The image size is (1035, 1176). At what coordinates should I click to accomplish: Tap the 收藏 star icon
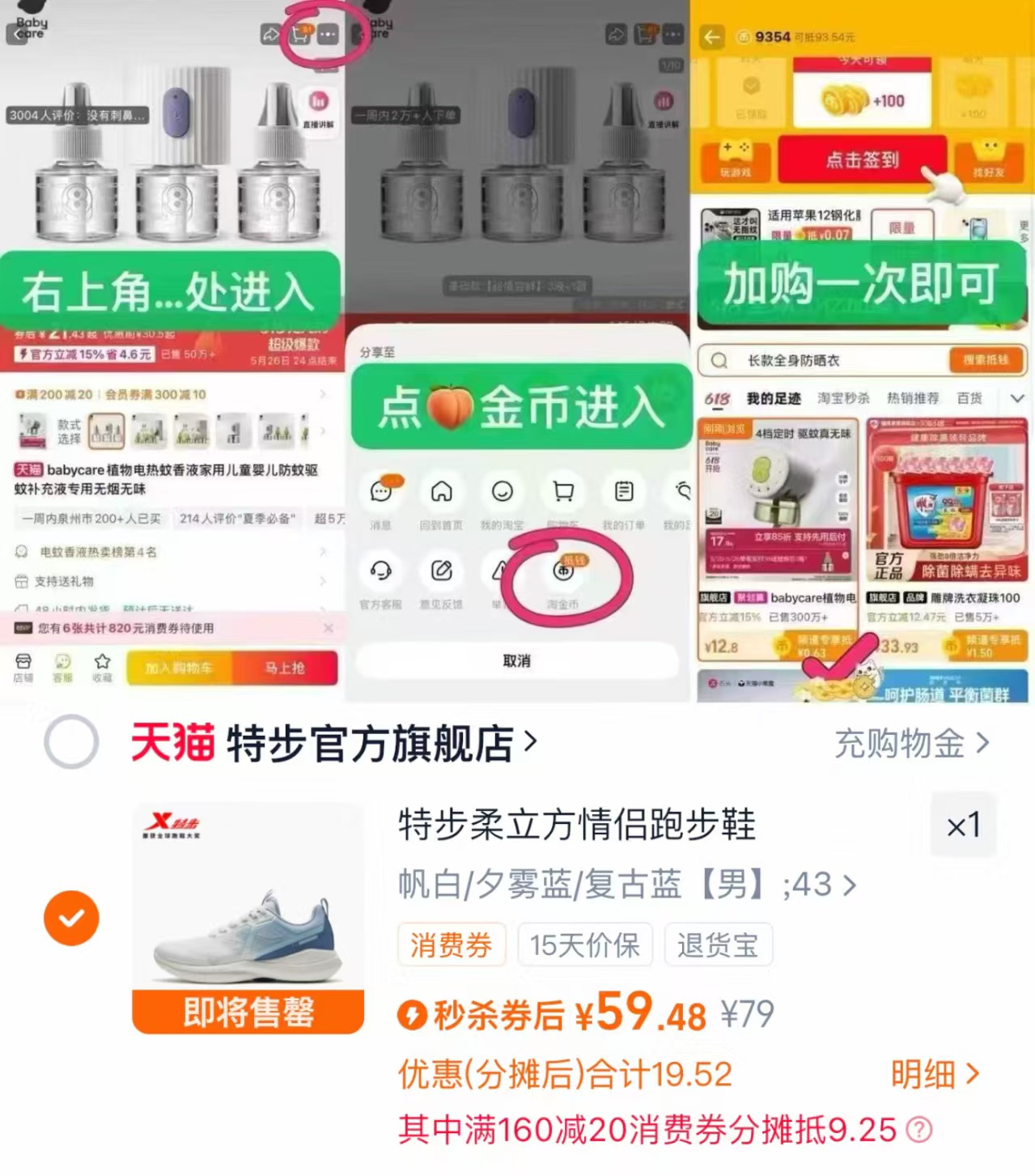pyautogui.click(x=102, y=662)
